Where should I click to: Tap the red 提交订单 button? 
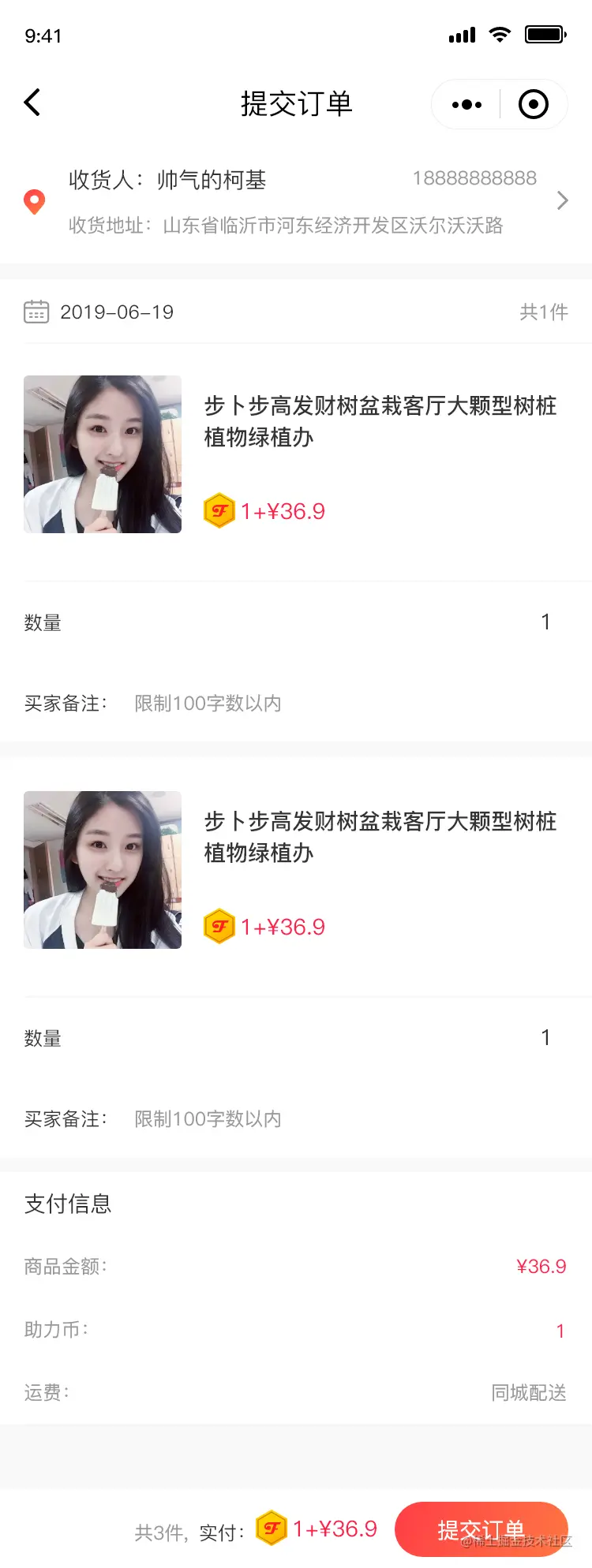coord(481,1530)
